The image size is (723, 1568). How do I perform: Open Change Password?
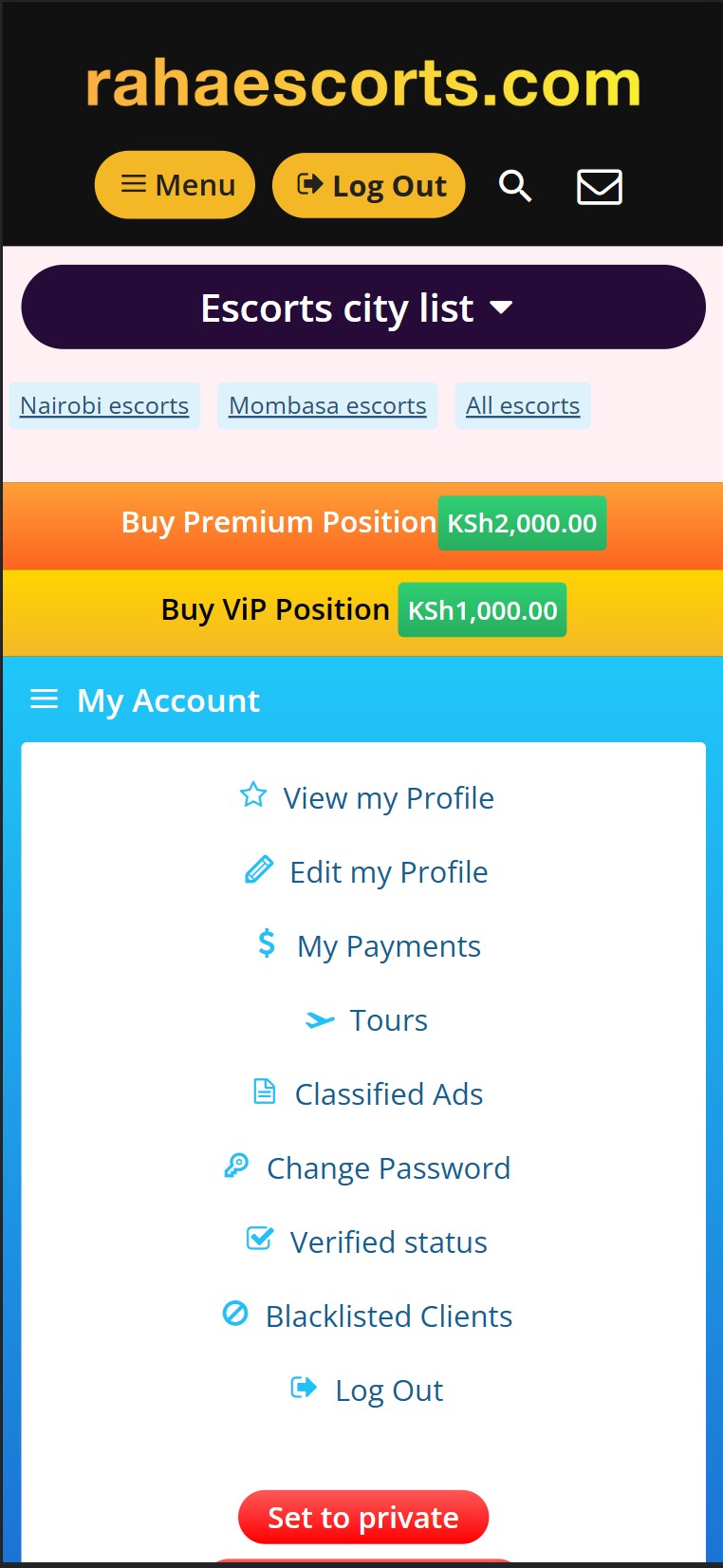coord(367,1168)
